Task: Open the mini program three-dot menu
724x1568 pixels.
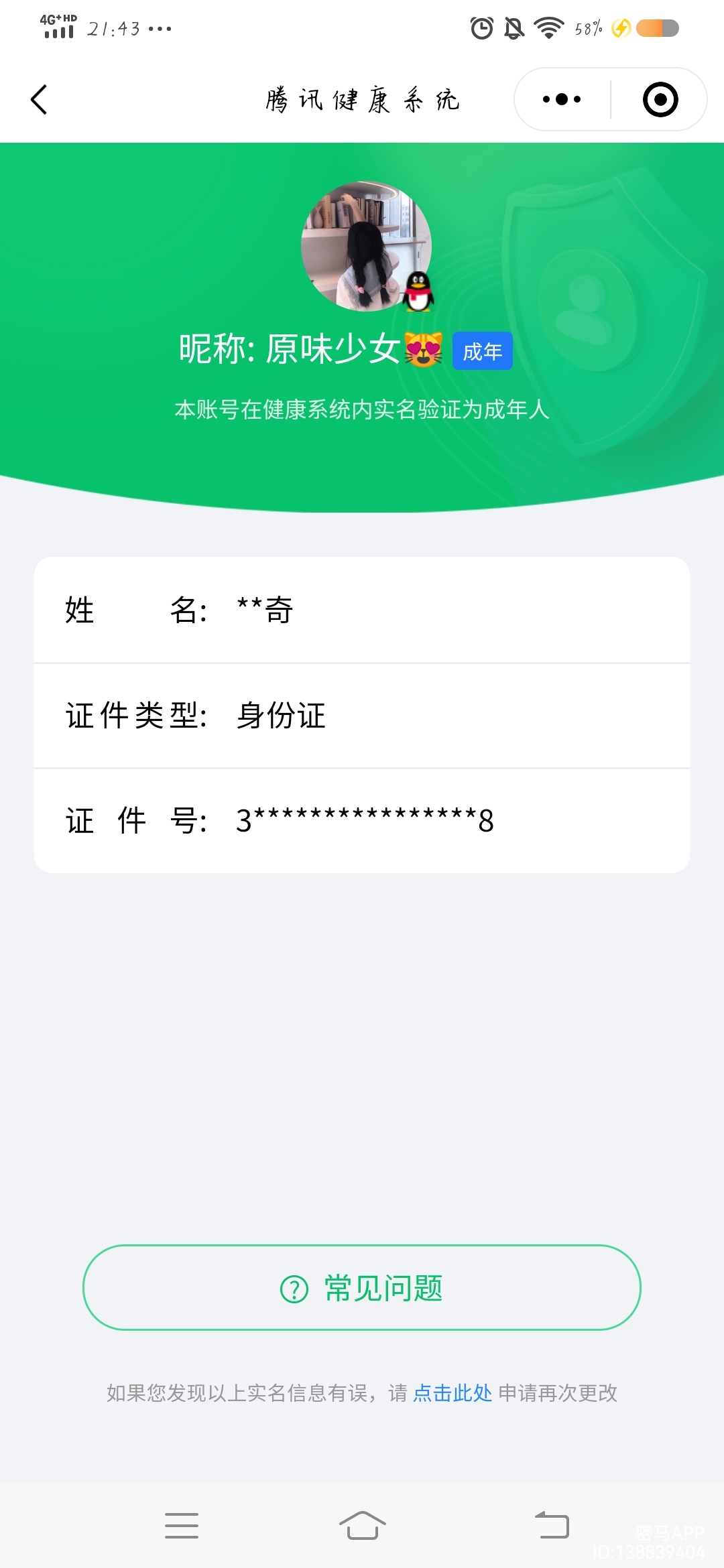Action: [x=562, y=100]
